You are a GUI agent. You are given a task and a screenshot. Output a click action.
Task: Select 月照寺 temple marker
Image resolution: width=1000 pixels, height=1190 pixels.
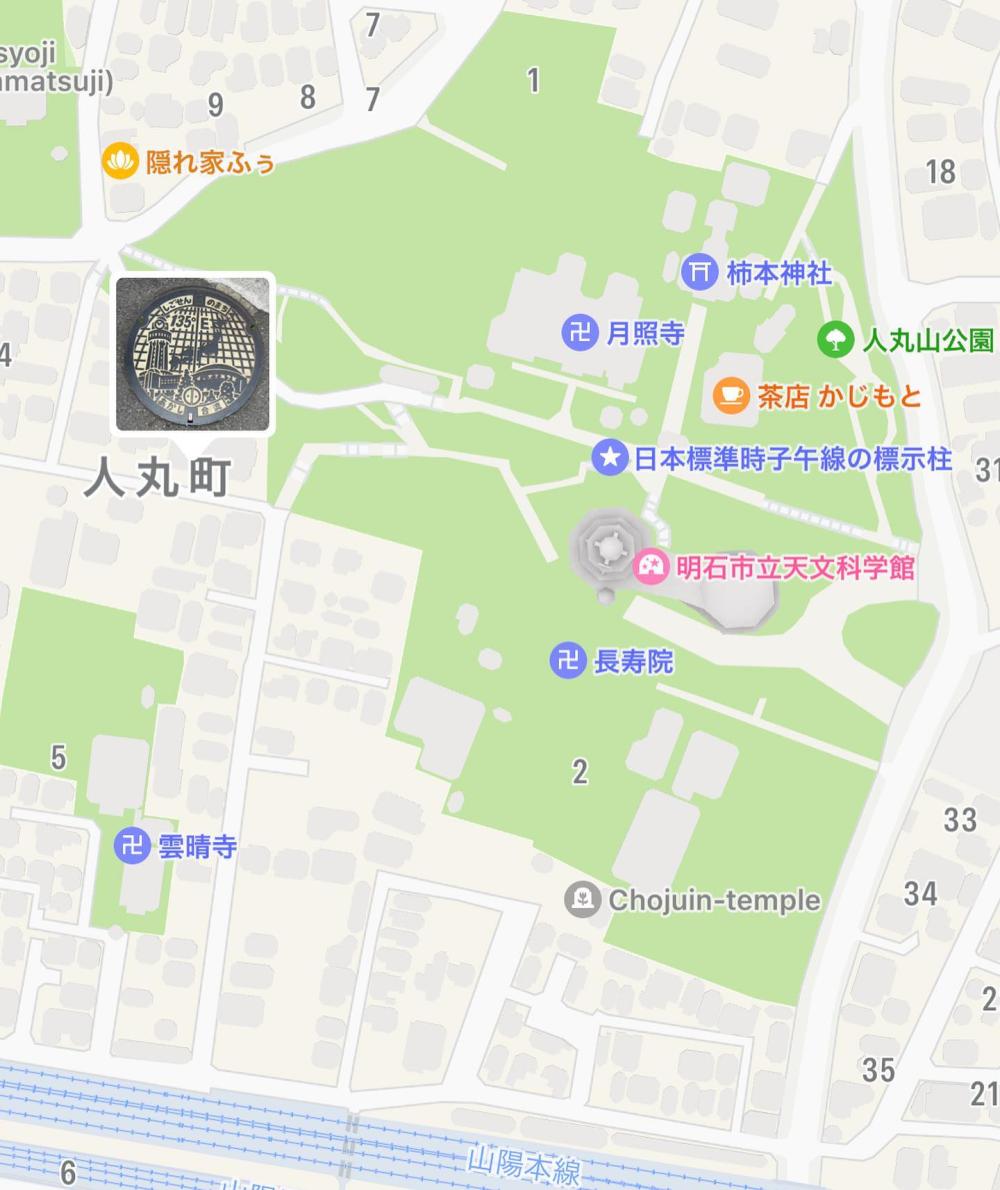(580, 332)
